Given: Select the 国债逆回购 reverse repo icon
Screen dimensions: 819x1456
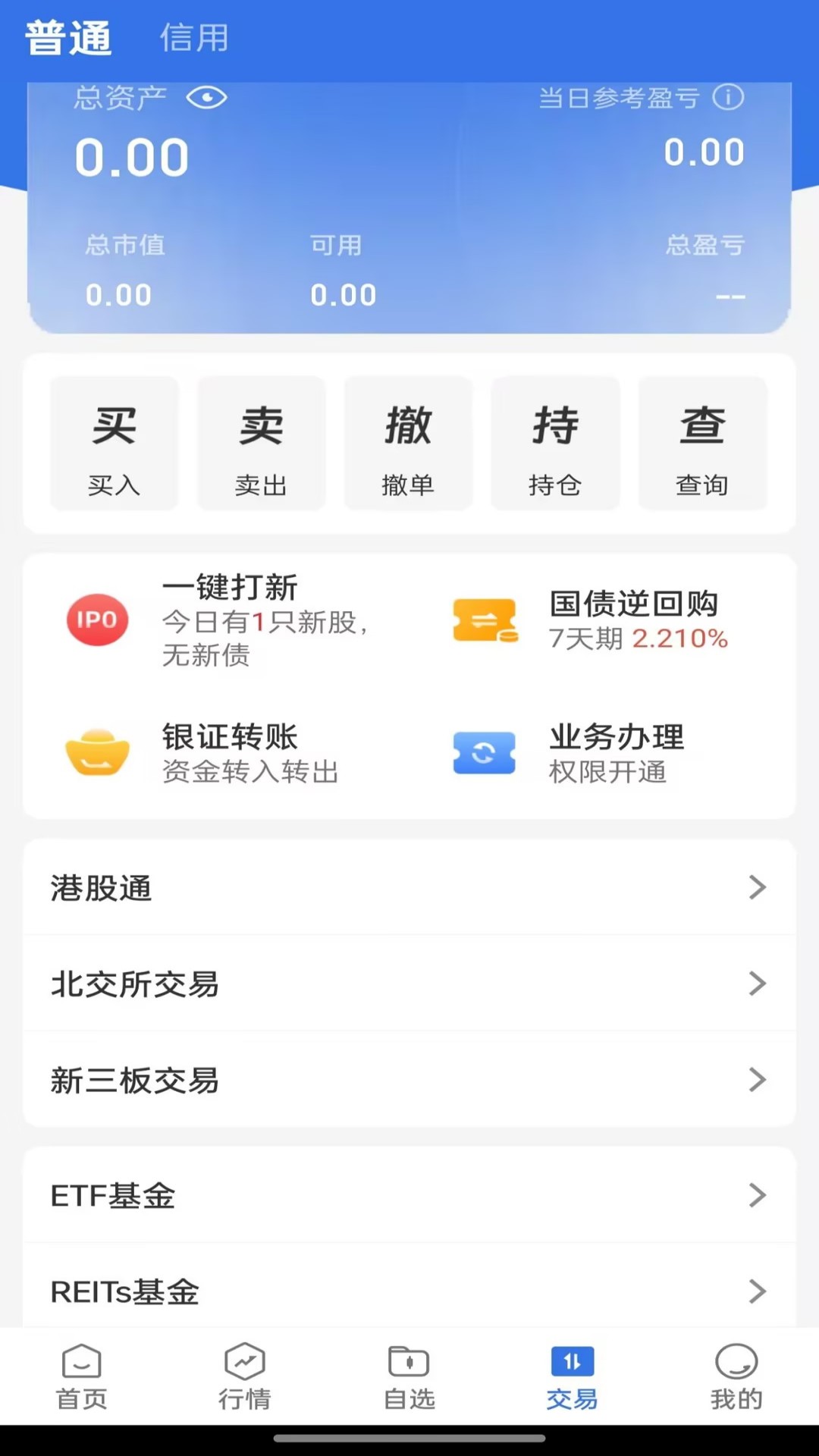Looking at the screenshot, I should (x=485, y=620).
